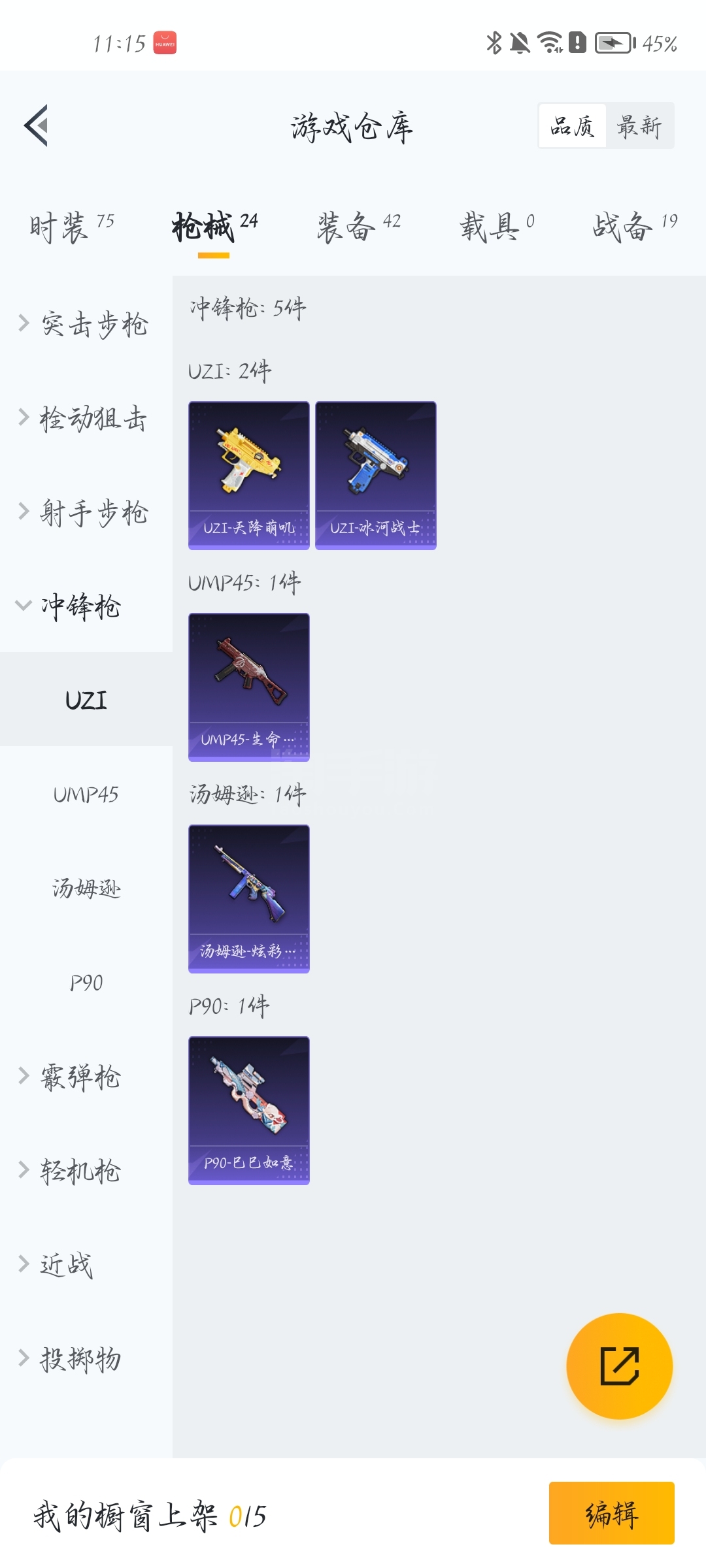
Task: Collapse the 冲锋枪 category
Action: point(86,606)
